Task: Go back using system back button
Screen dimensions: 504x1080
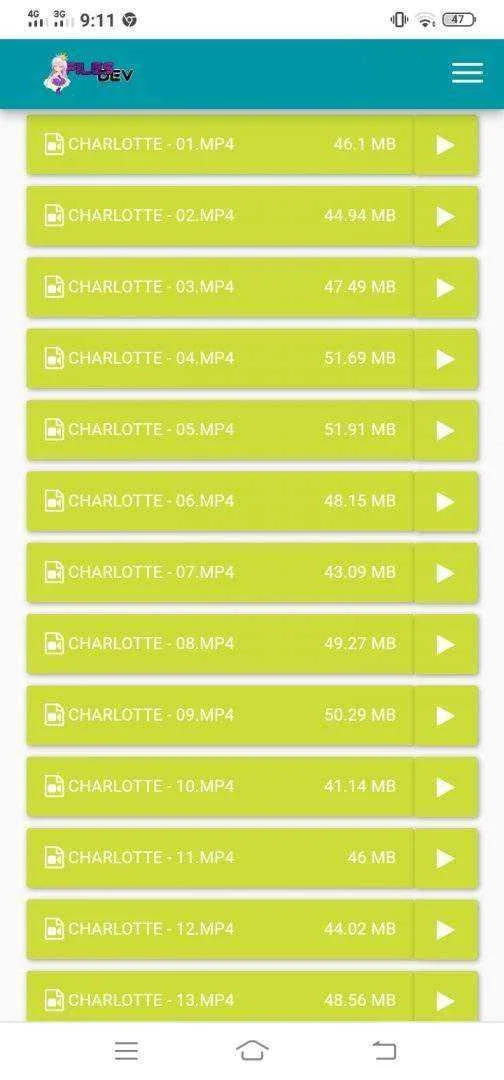Action: (x=384, y=1050)
